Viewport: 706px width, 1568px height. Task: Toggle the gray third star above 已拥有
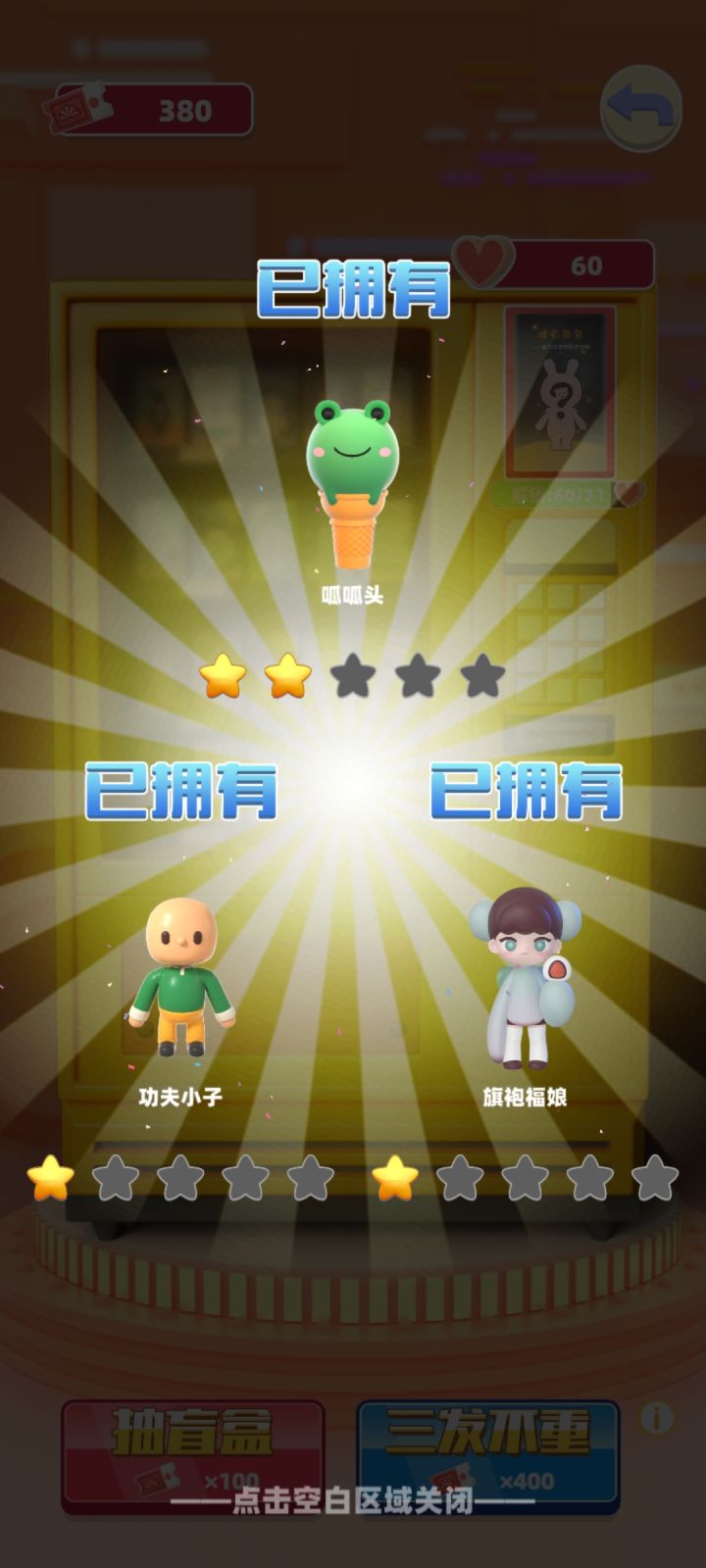pyautogui.click(x=352, y=678)
